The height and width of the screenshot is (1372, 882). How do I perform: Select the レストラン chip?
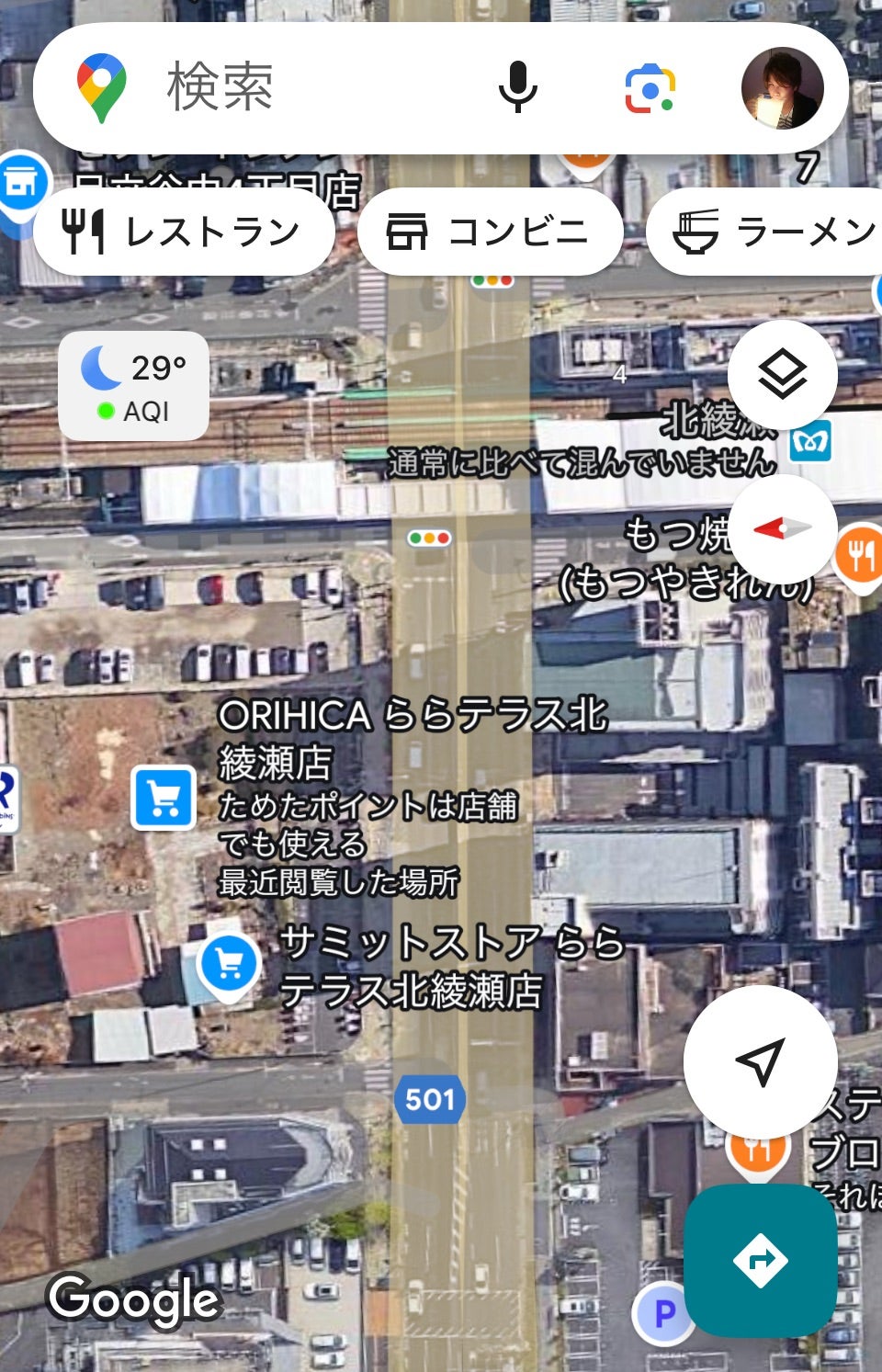tap(184, 232)
